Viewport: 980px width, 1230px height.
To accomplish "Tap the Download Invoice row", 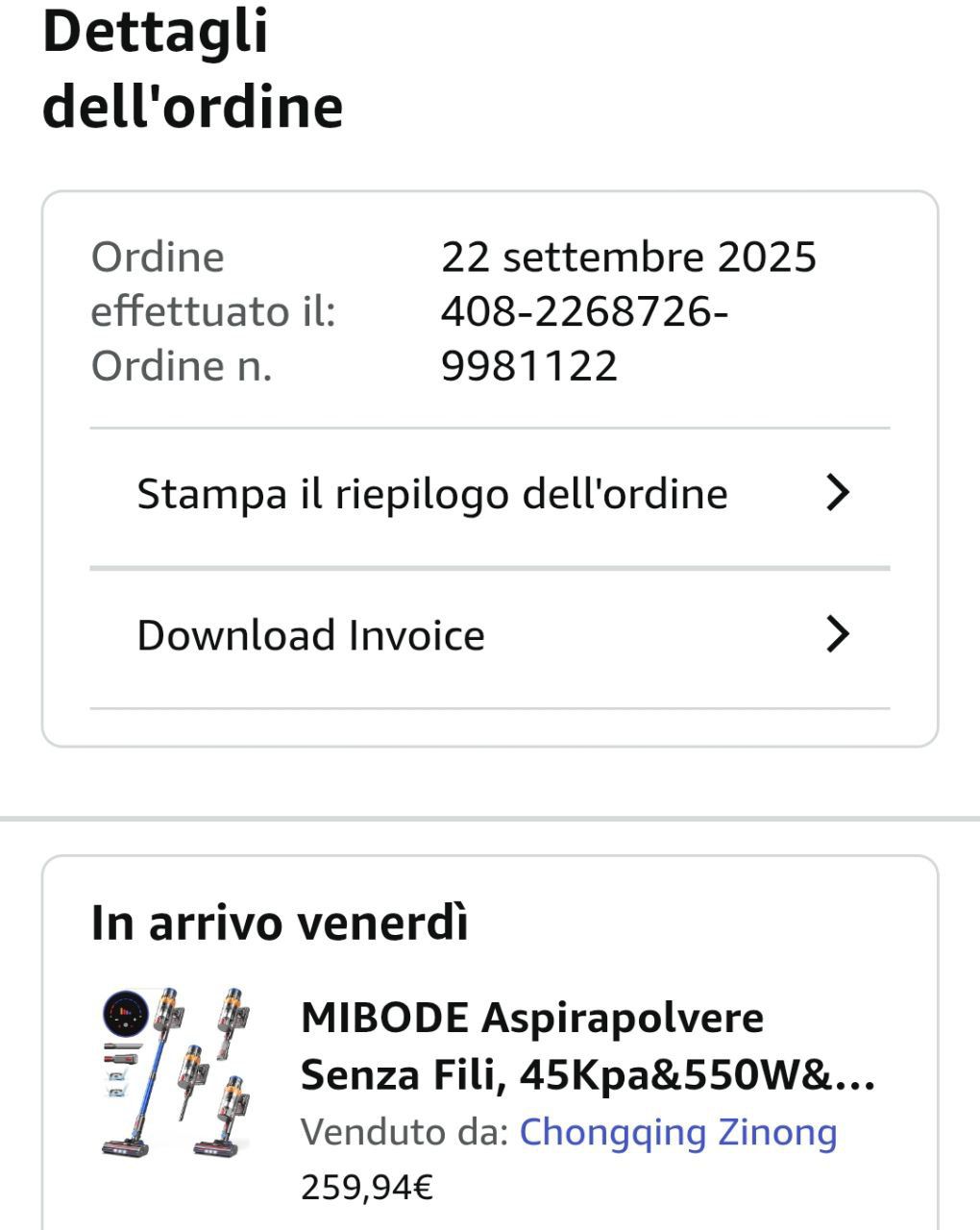I will (x=490, y=636).
